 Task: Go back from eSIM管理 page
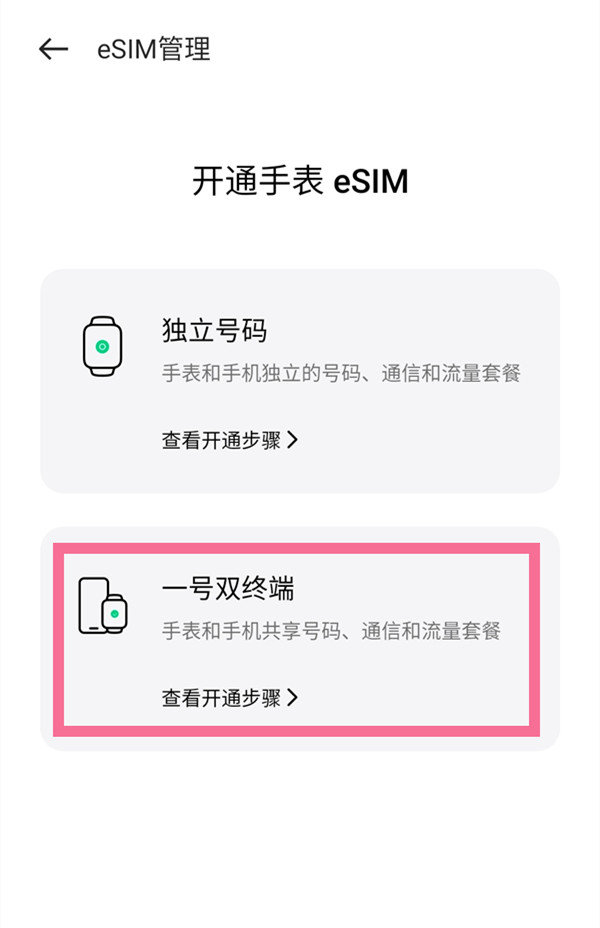pyautogui.click(x=53, y=49)
